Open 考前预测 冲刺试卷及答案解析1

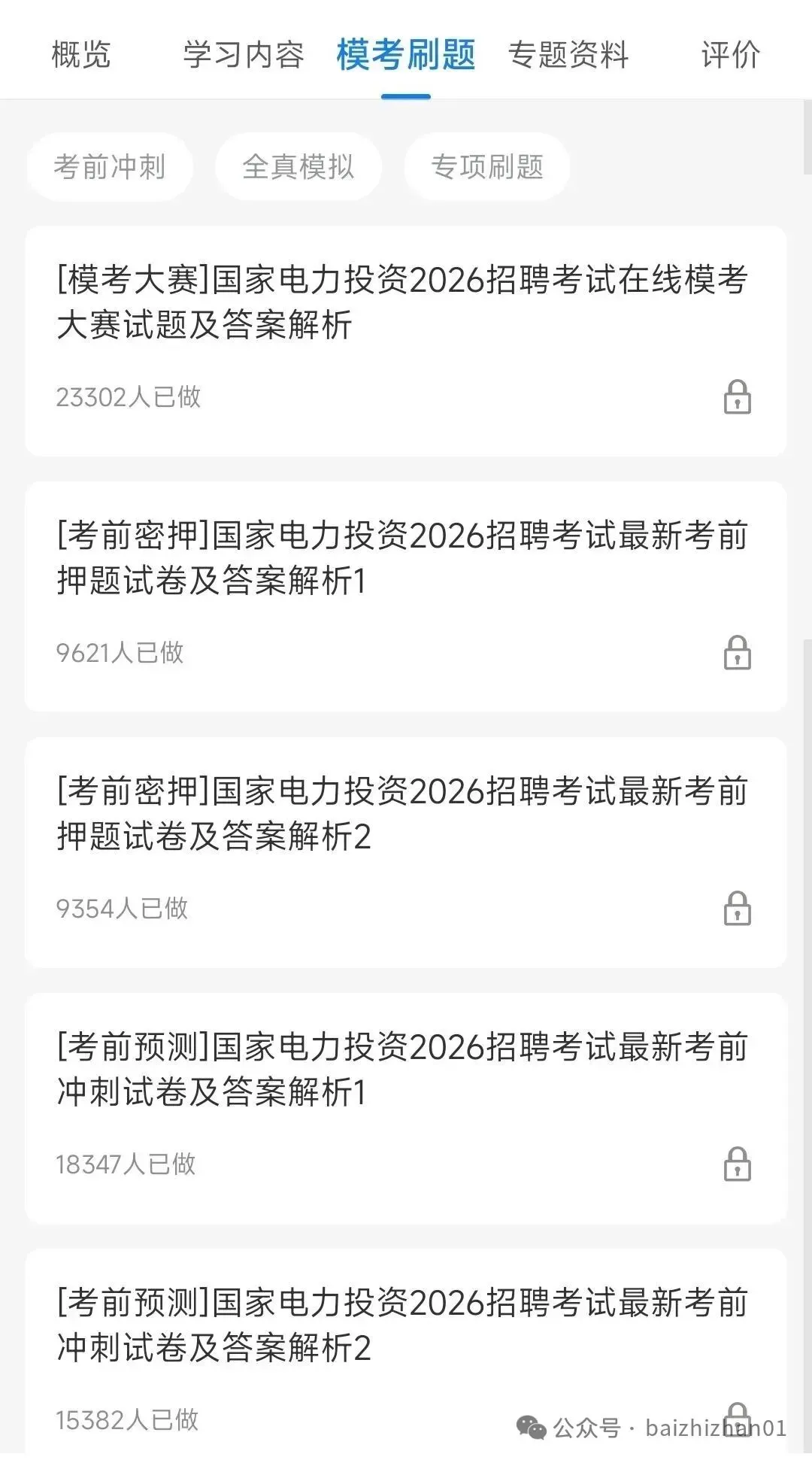click(403, 1070)
